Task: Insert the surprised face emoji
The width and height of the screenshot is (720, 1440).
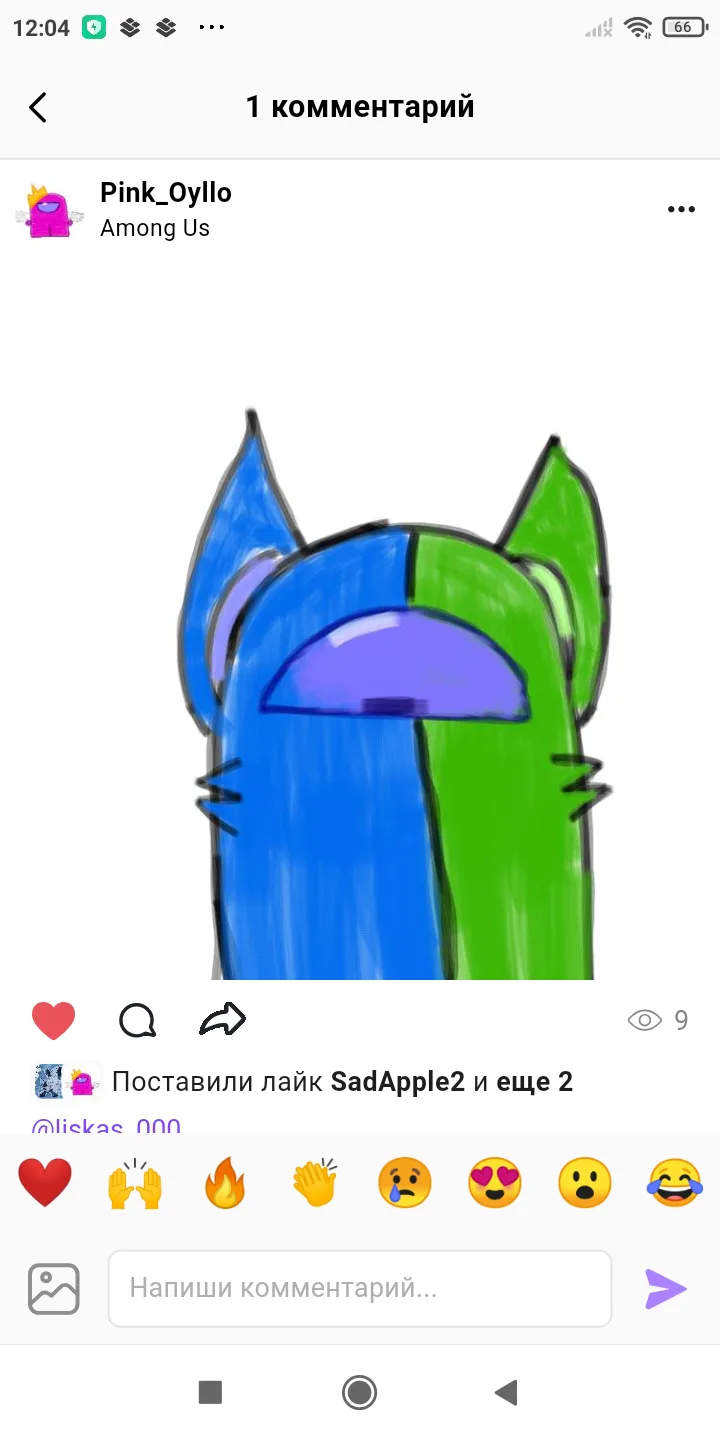Action: (585, 1183)
